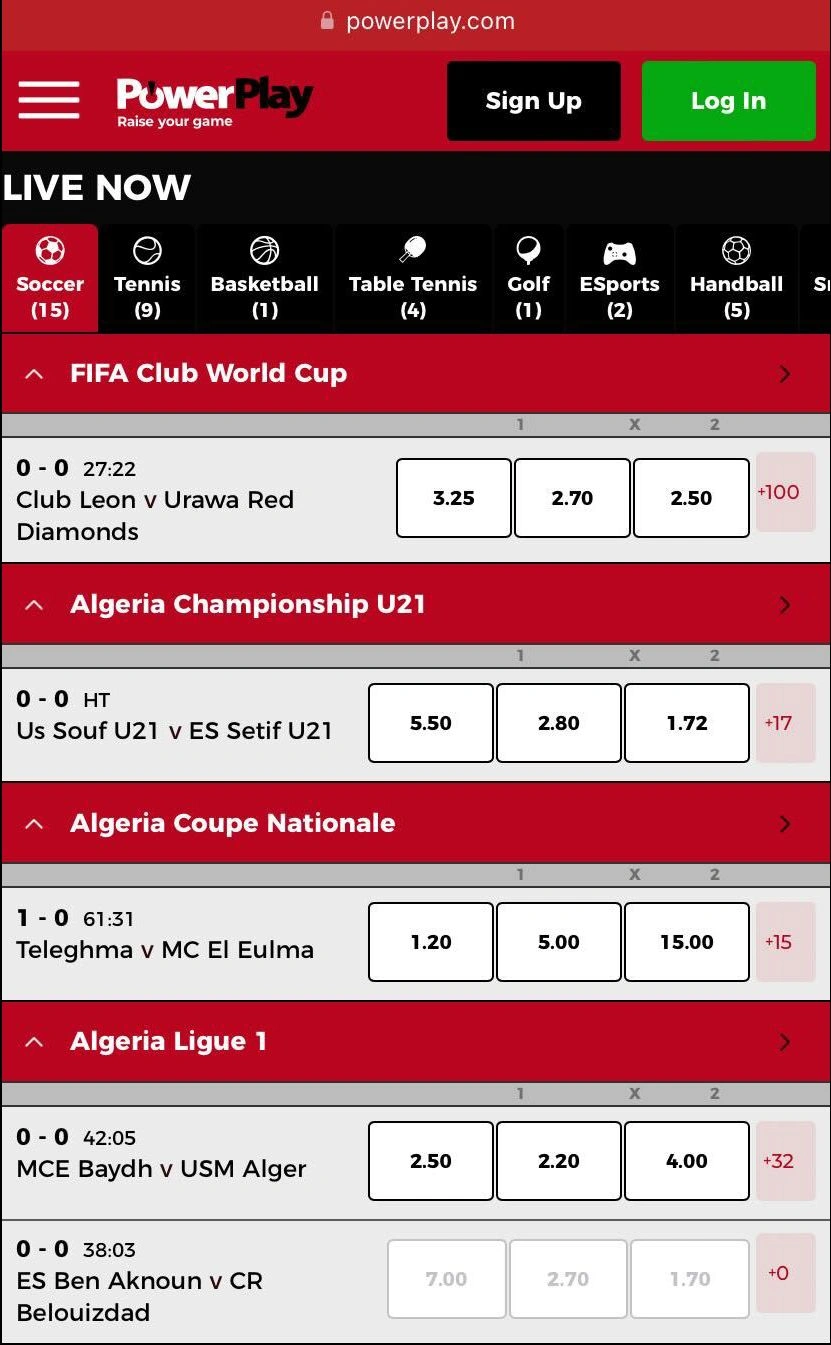Open +32 markets for MCE Baydh v USM Alger
This screenshot has height=1345, width=831.
(x=785, y=1161)
